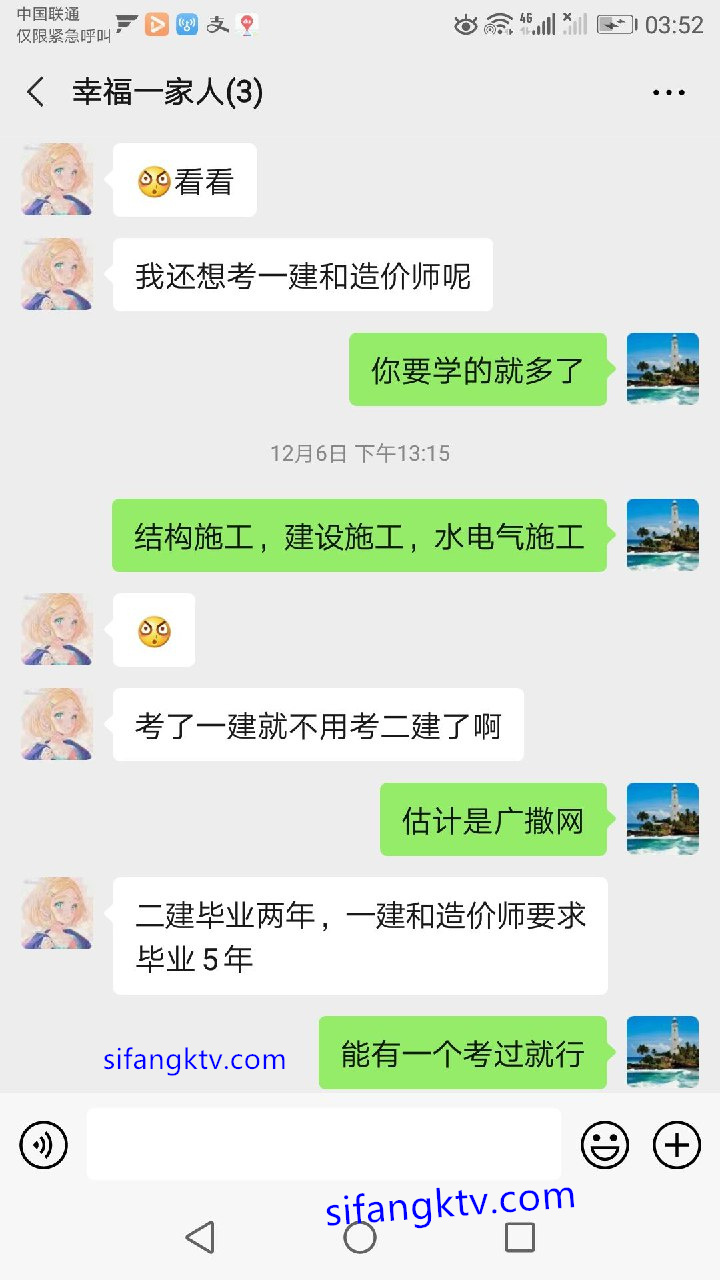Open the chat info overflow menu
Screen dimensions: 720x1280
coord(668,93)
